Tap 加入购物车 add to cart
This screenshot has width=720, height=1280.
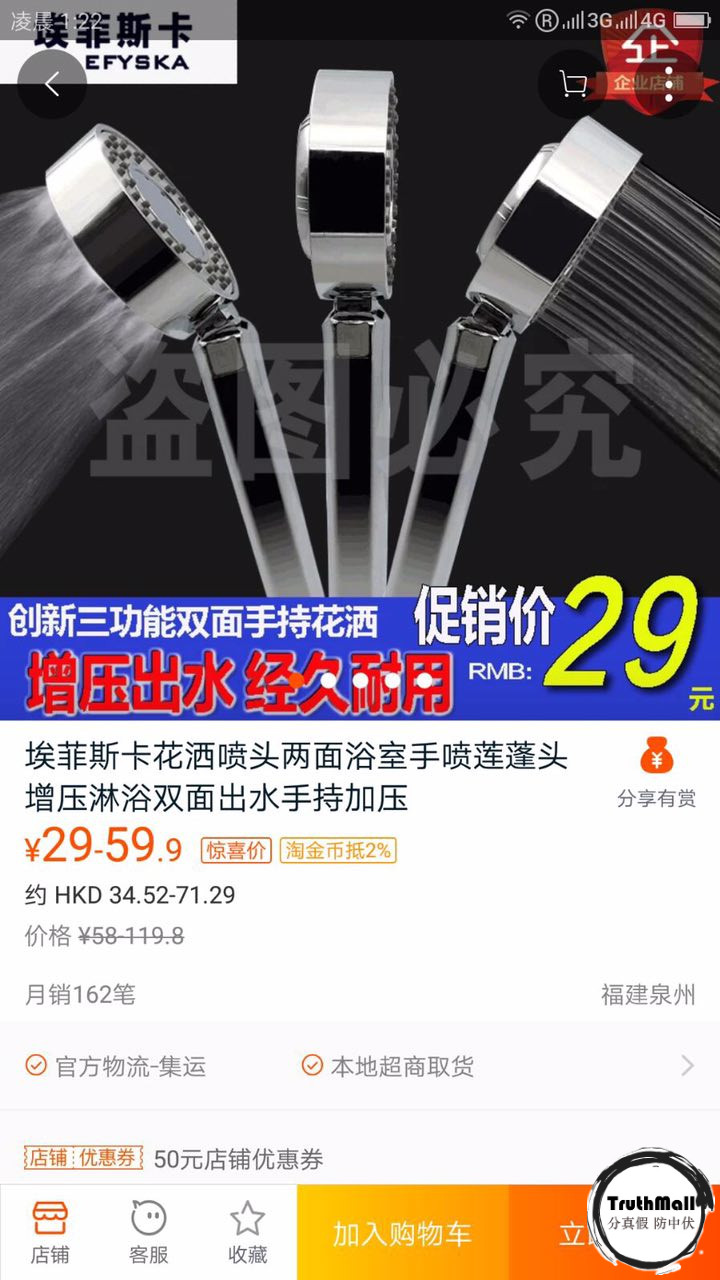coord(402,1234)
